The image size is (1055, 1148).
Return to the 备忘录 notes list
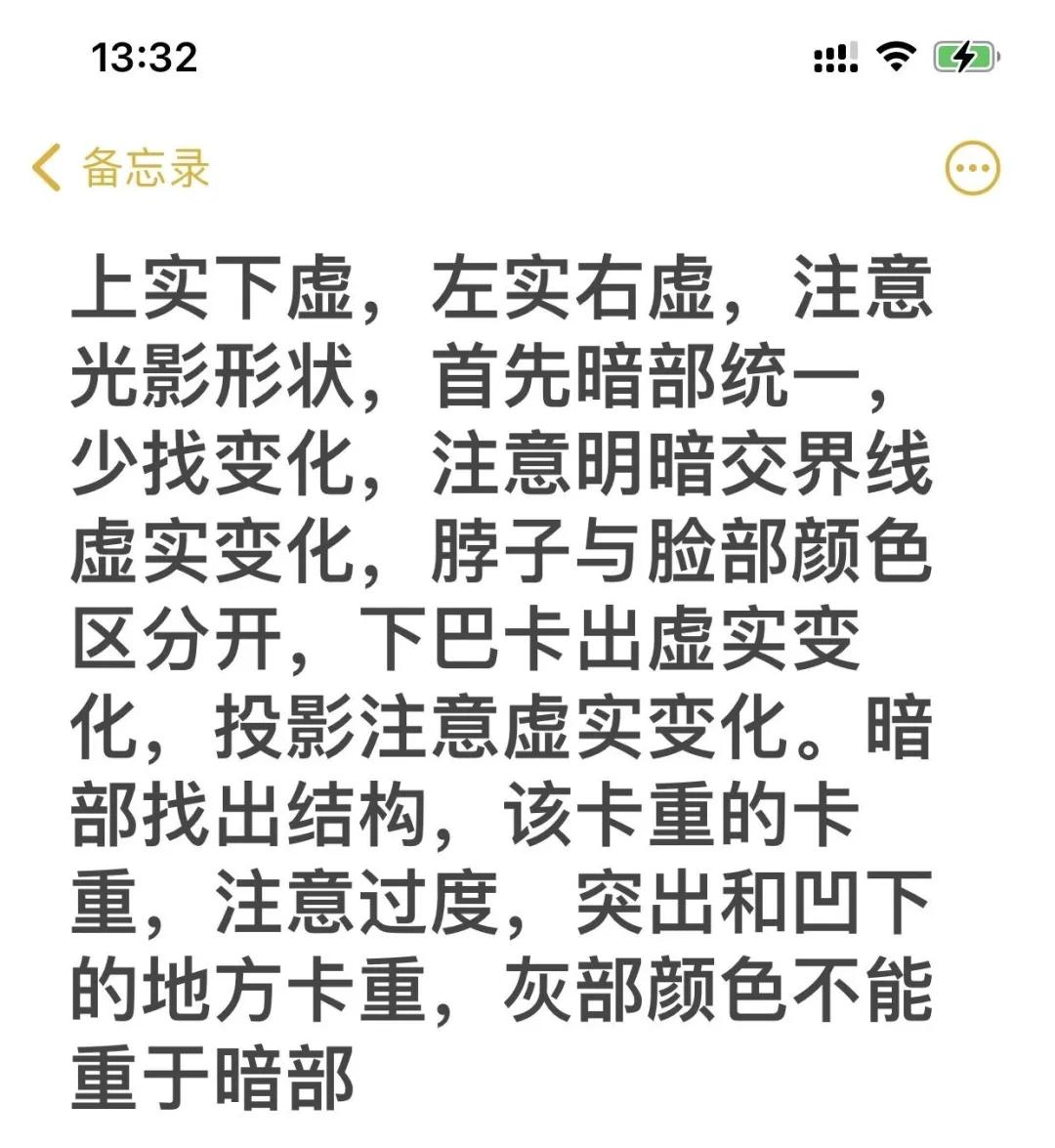coord(142,168)
